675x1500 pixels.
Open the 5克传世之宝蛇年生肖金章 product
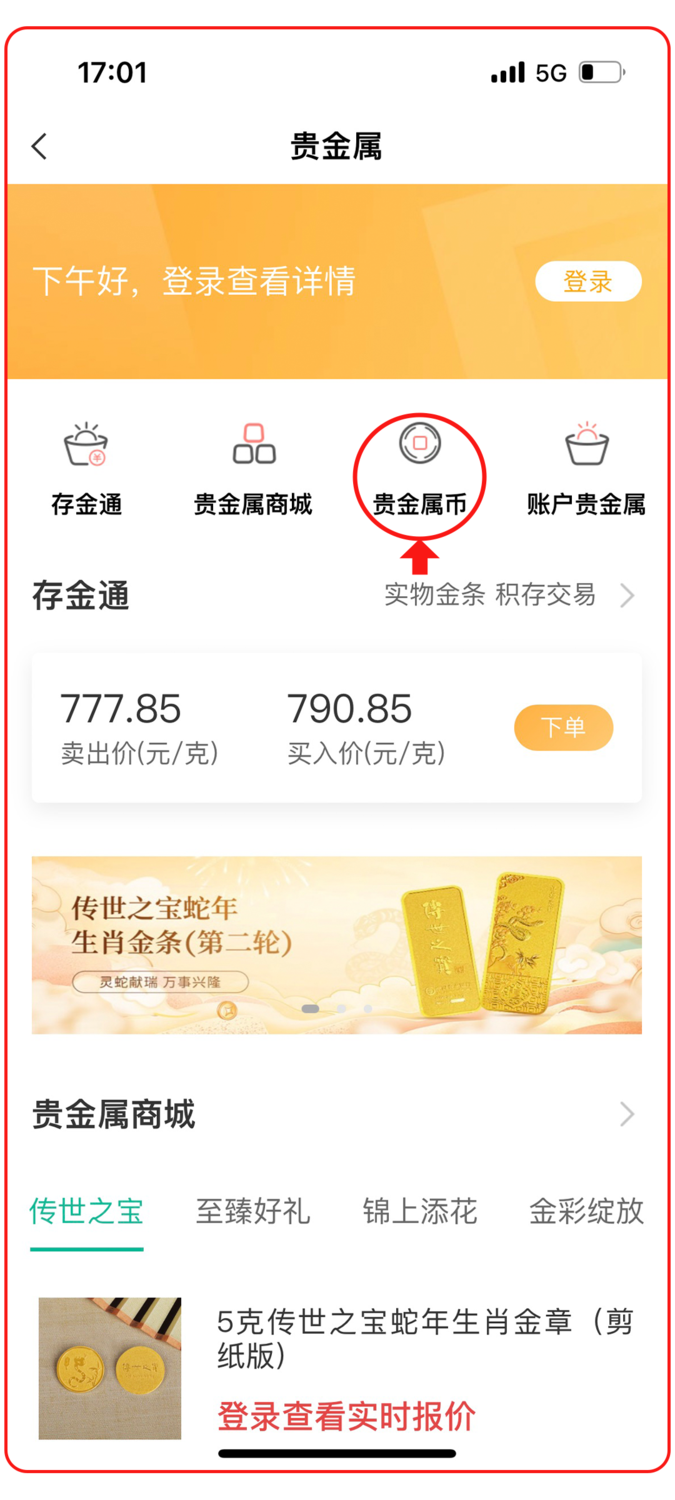click(424, 1338)
